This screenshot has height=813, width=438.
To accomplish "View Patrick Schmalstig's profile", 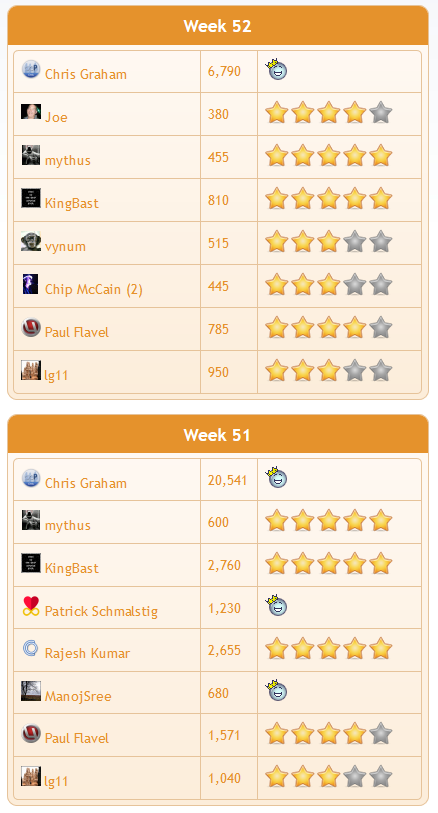I will tap(101, 611).
